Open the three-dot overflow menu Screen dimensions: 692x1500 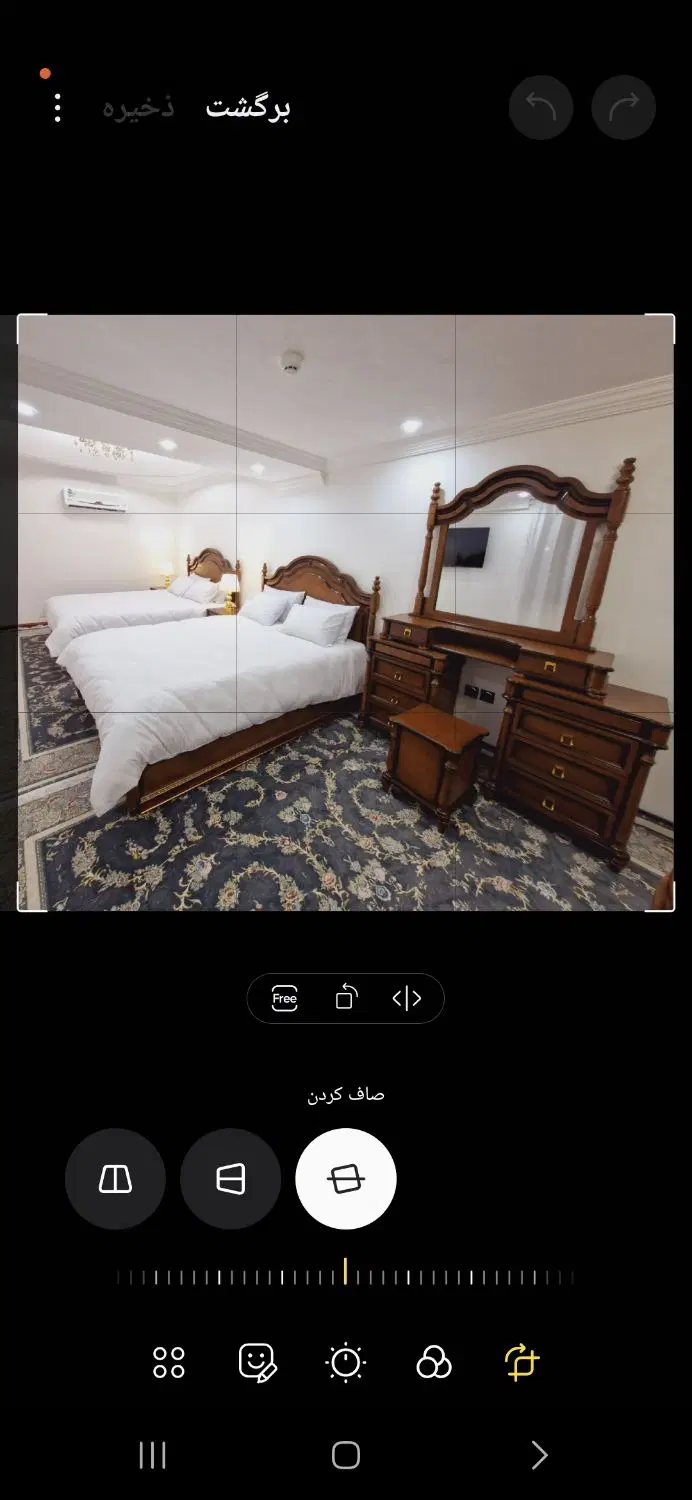coord(57,108)
